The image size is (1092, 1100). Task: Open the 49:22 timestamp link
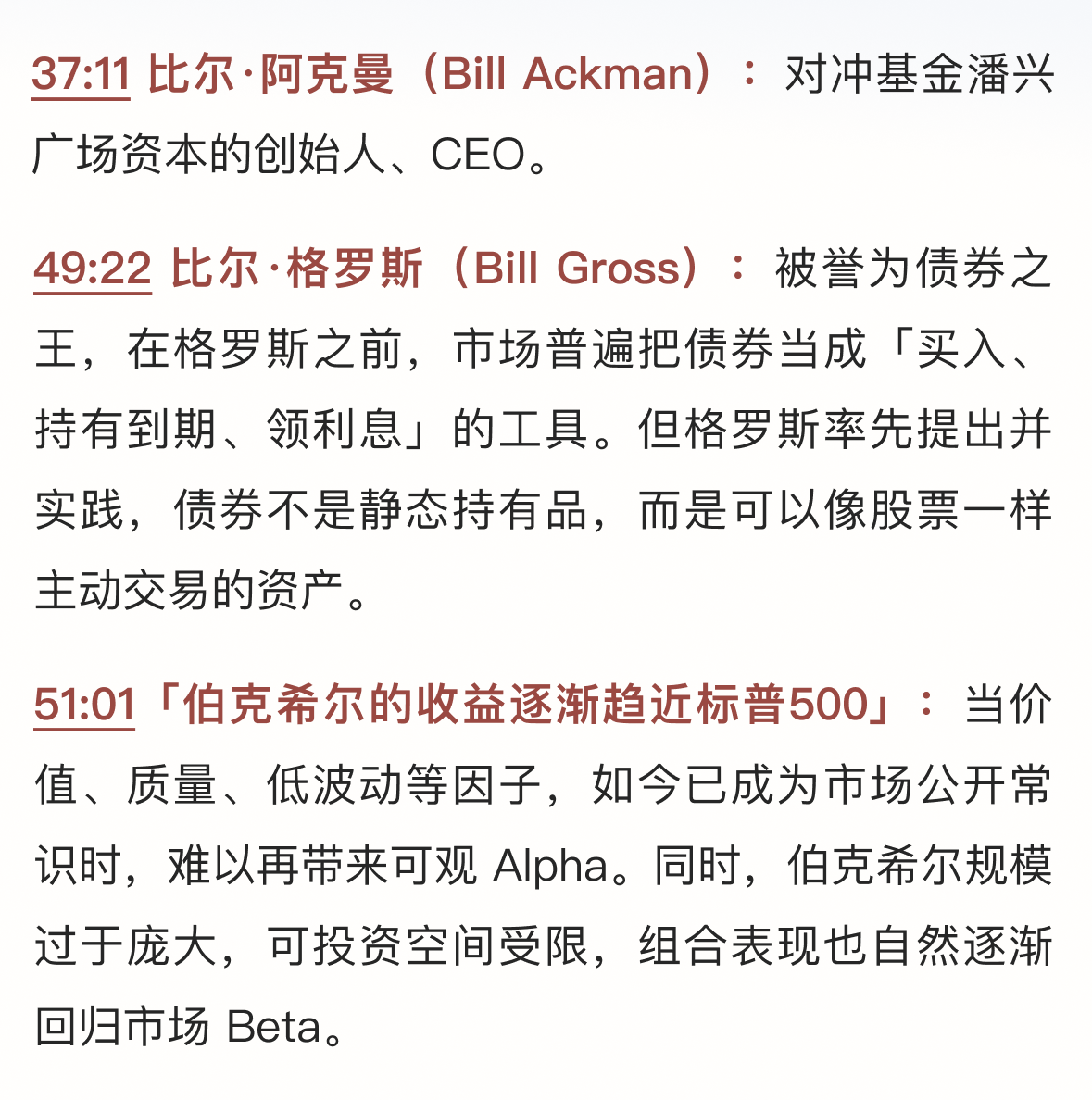click(92, 269)
